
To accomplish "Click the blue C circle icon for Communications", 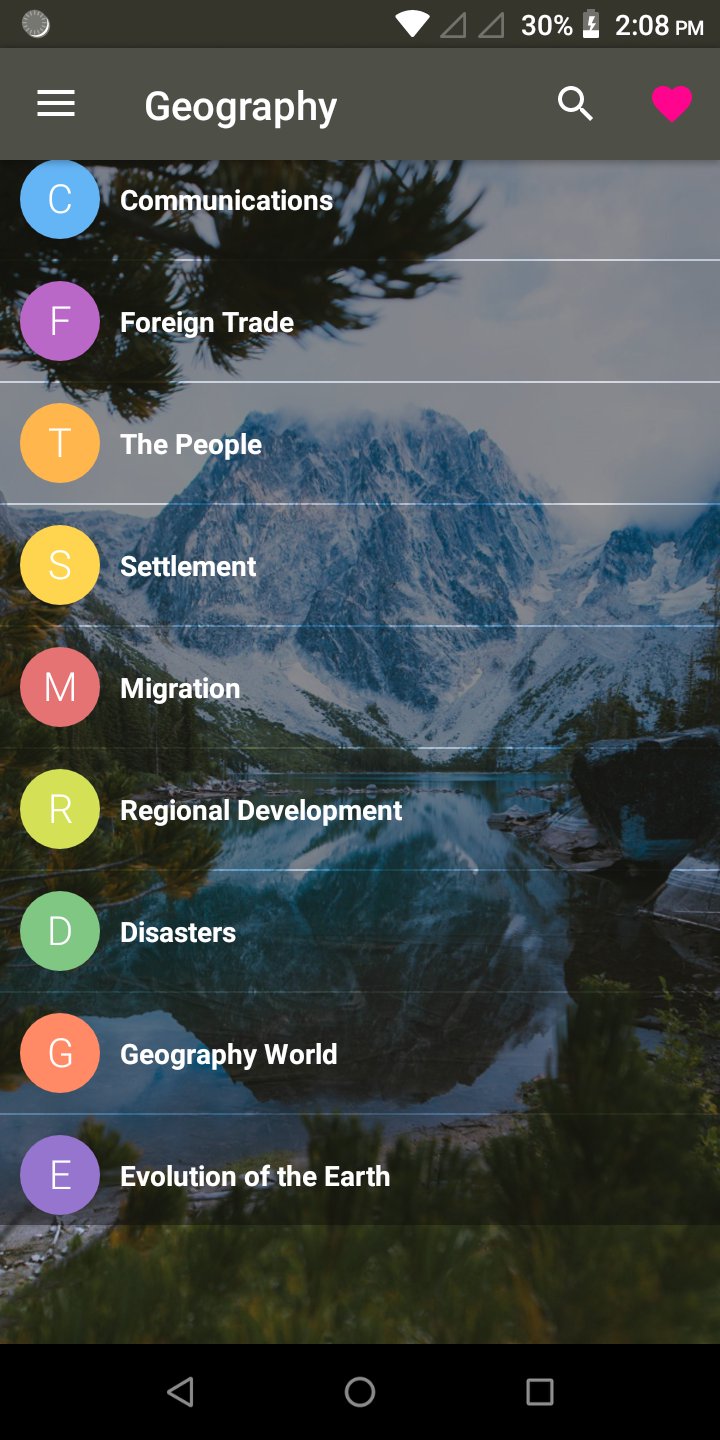I will tap(59, 199).
